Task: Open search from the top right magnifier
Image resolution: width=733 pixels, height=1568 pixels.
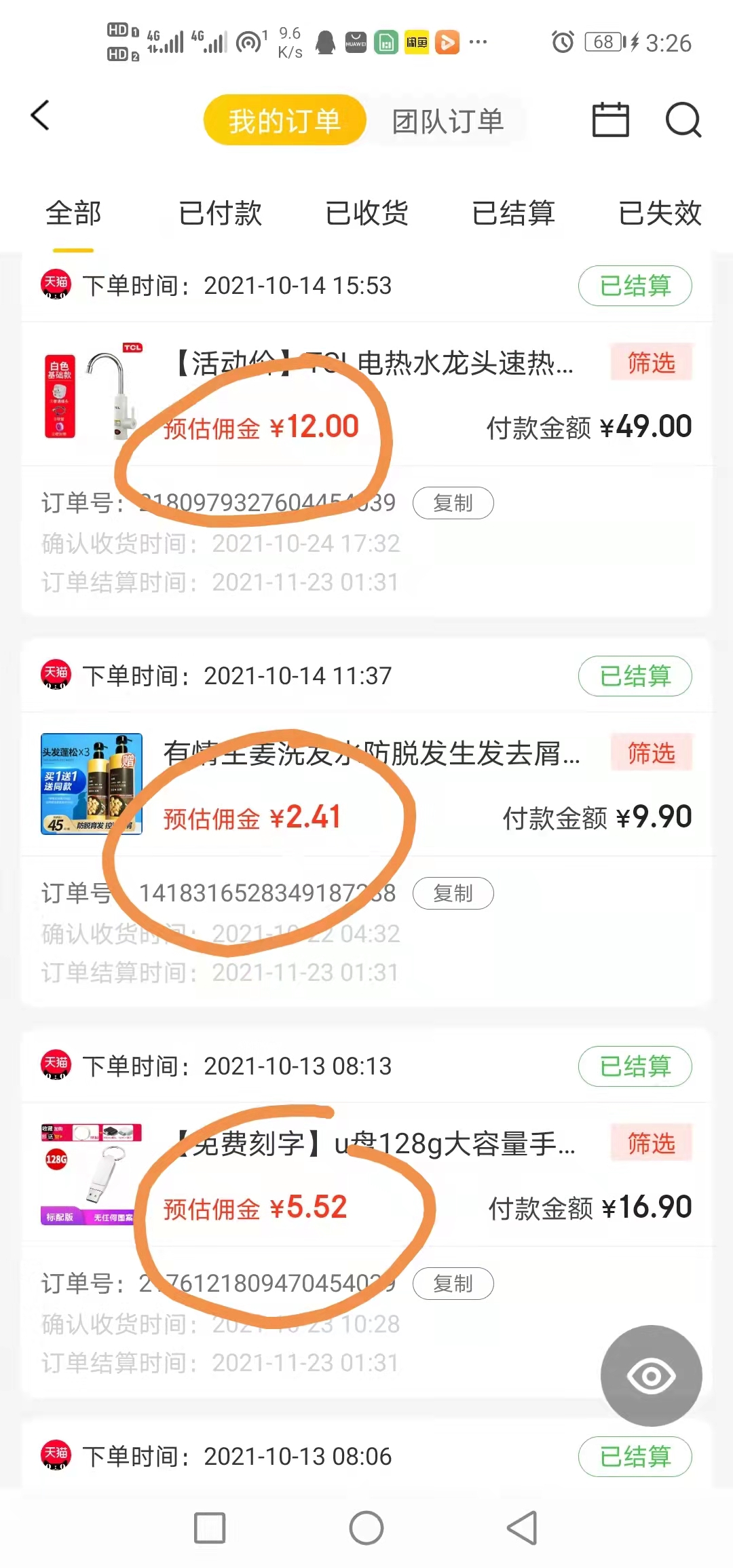Action: coord(684,121)
